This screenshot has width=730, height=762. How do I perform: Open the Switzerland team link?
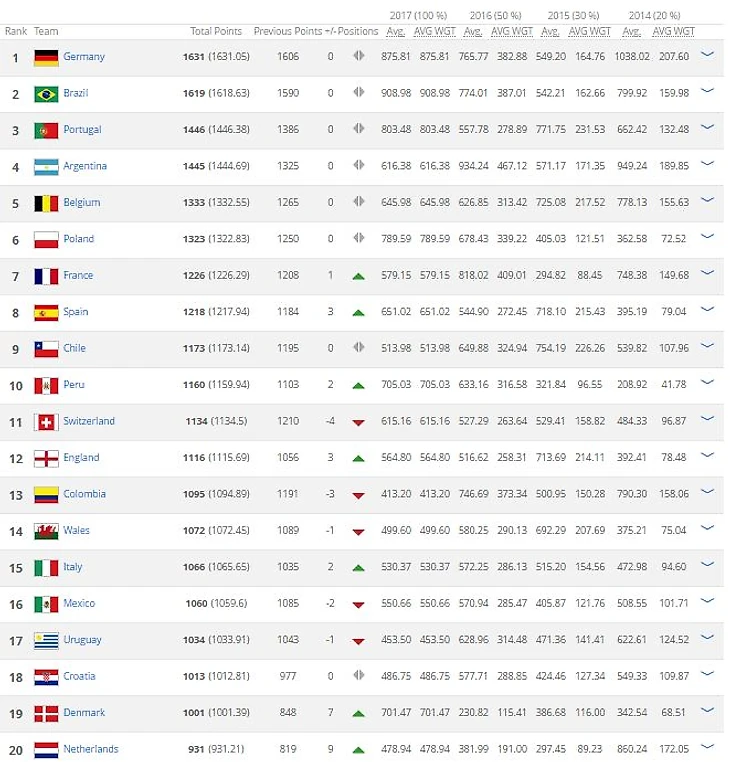pyautogui.click(x=88, y=421)
